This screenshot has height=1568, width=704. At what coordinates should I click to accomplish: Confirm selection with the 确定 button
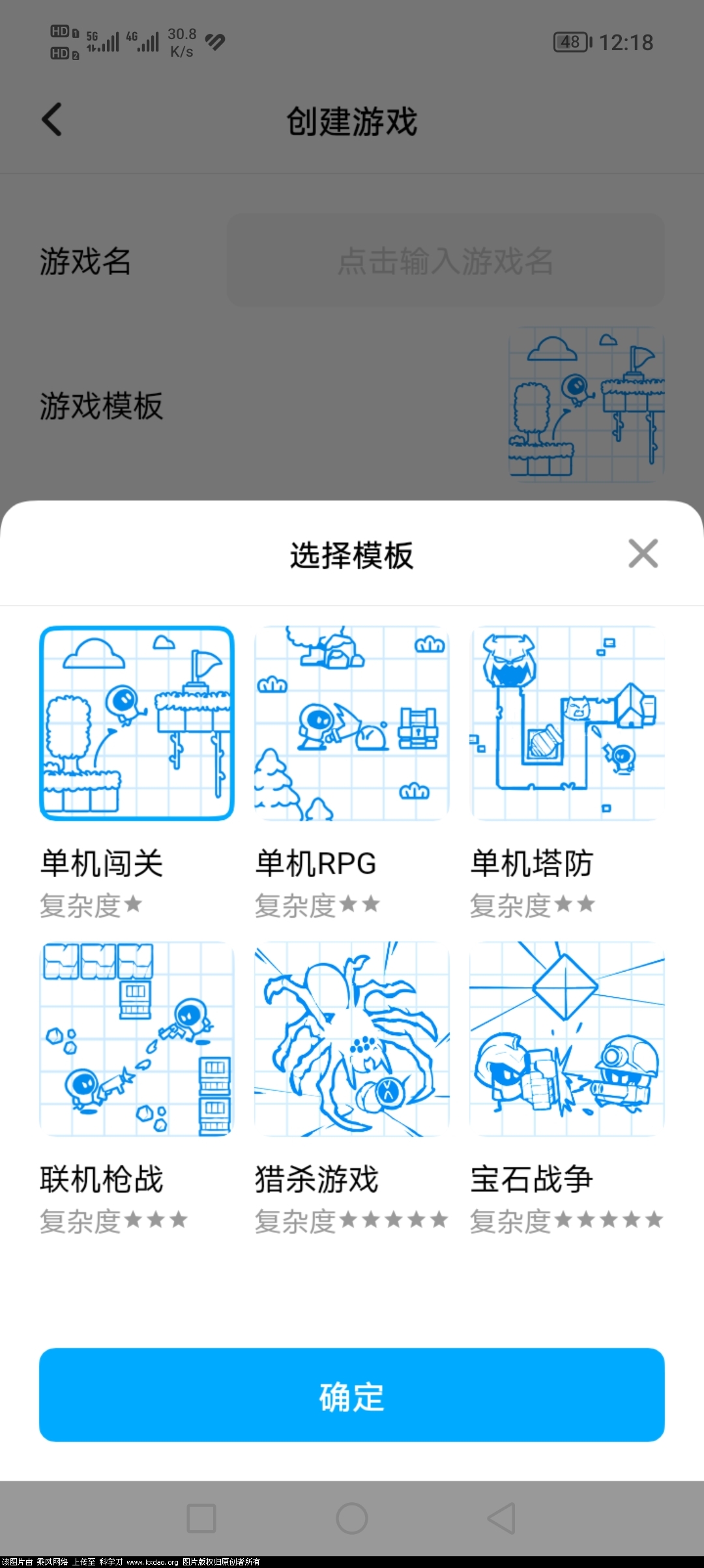352,1395
